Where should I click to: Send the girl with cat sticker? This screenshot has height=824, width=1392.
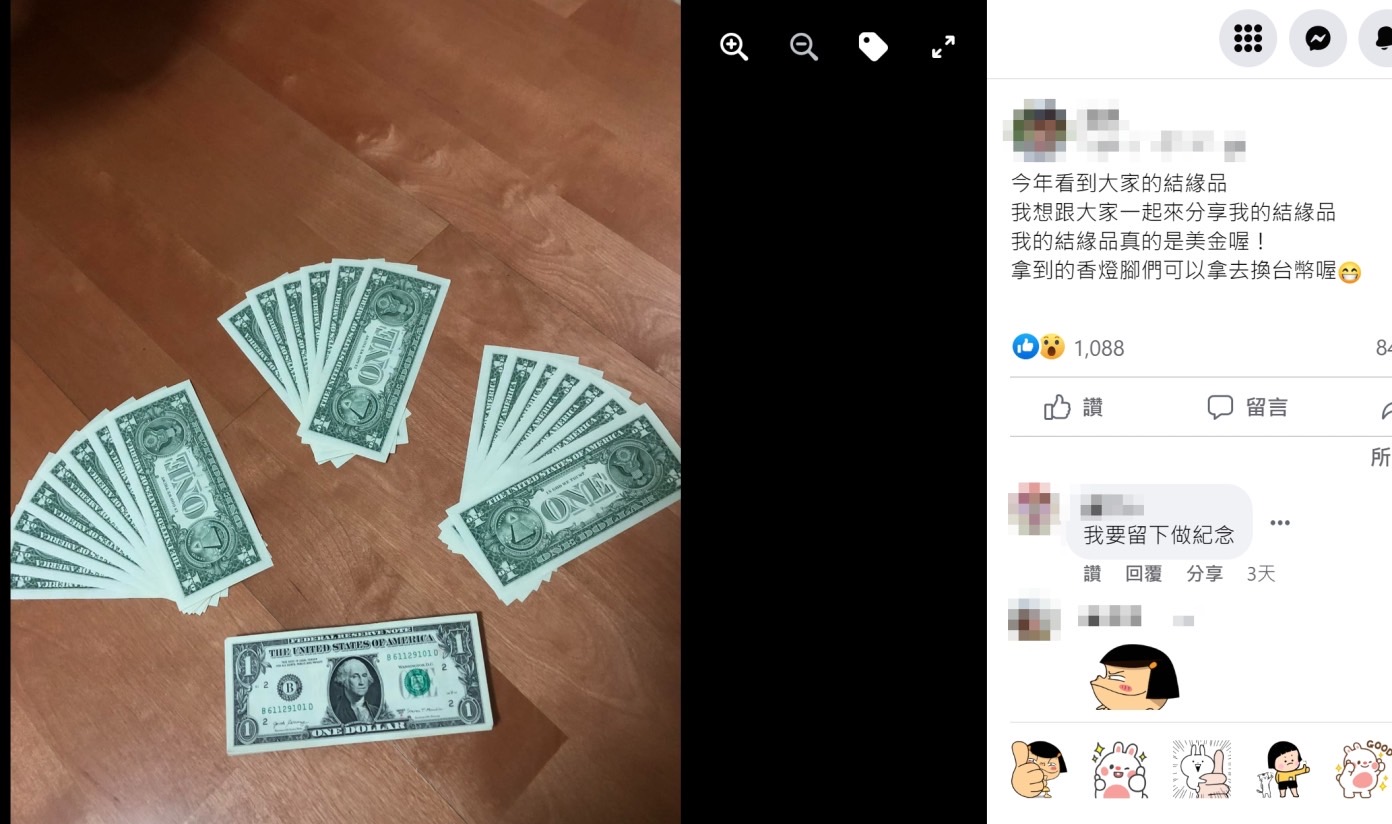pos(1281,769)
